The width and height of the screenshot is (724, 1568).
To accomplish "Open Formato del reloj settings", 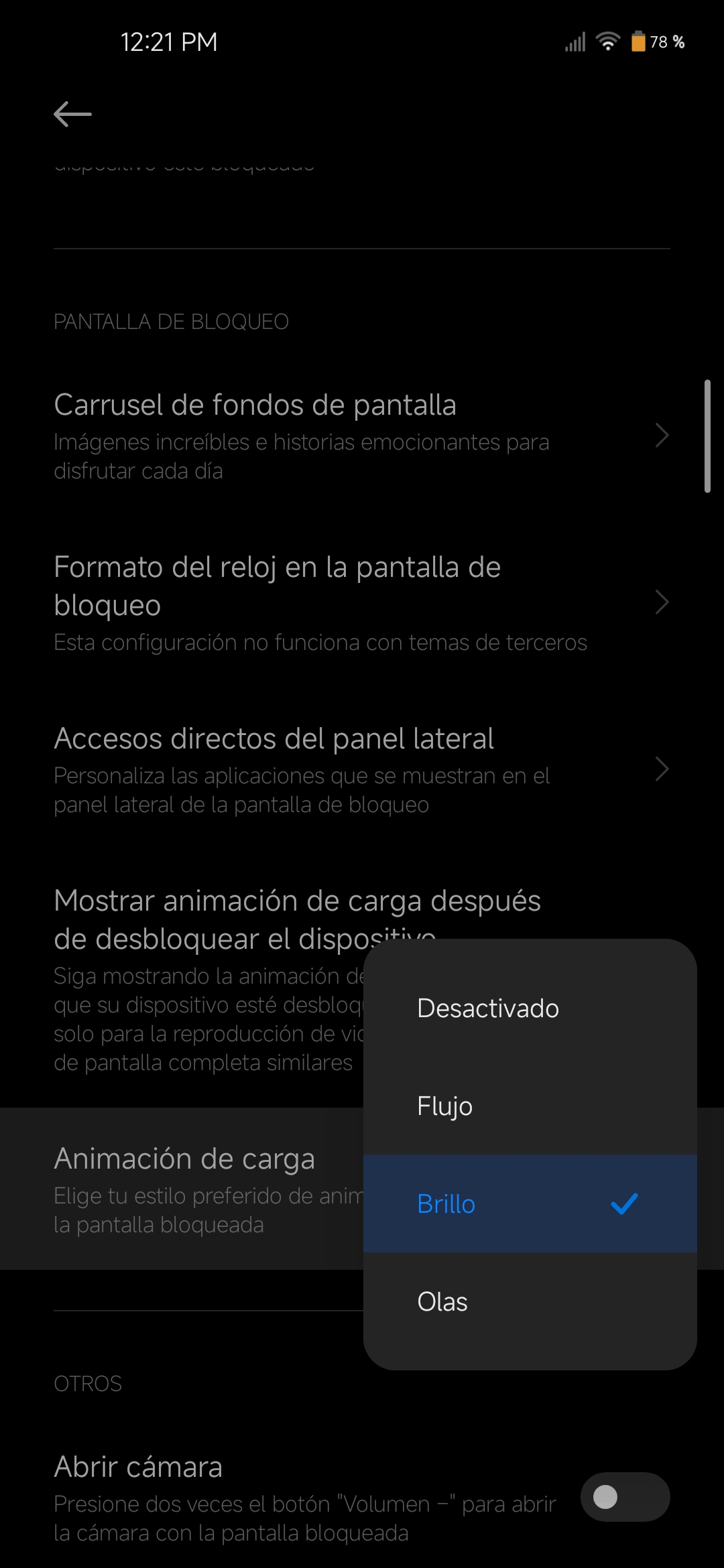I will (x=362, y=602).
